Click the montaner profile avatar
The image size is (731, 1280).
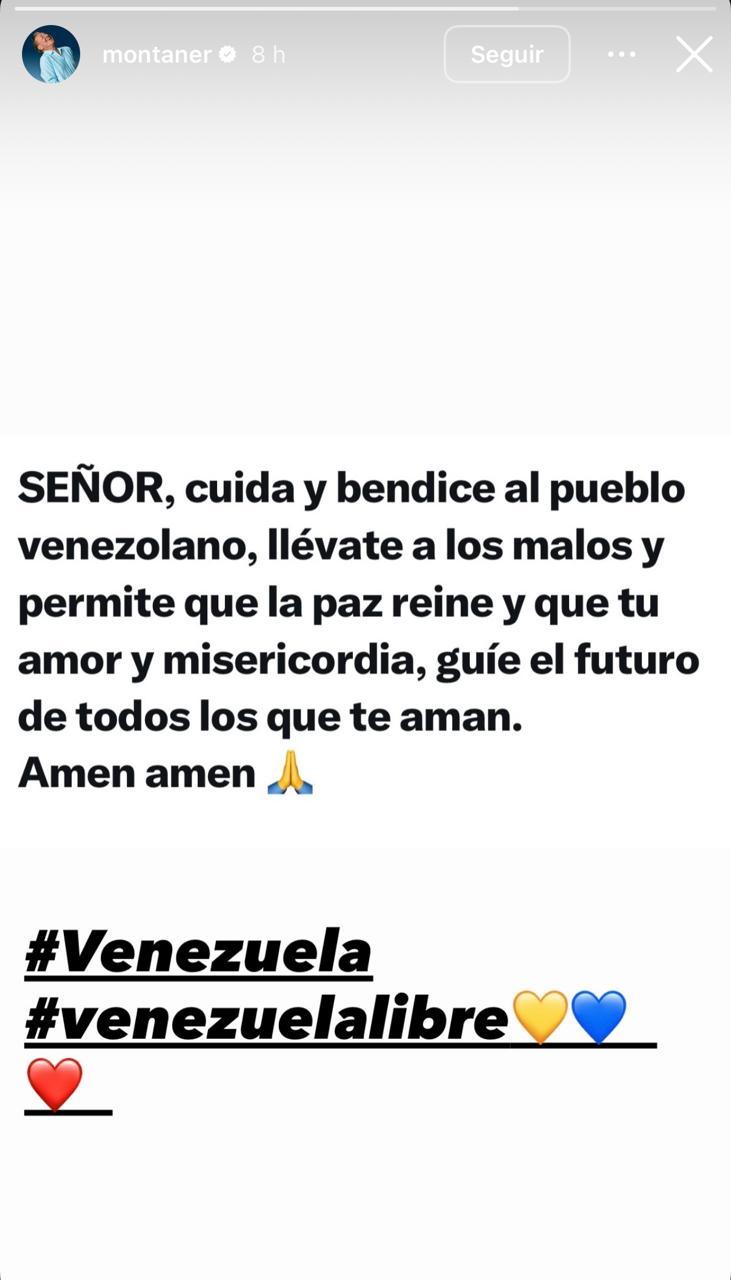pyautogui.click(x=50, y=54)
